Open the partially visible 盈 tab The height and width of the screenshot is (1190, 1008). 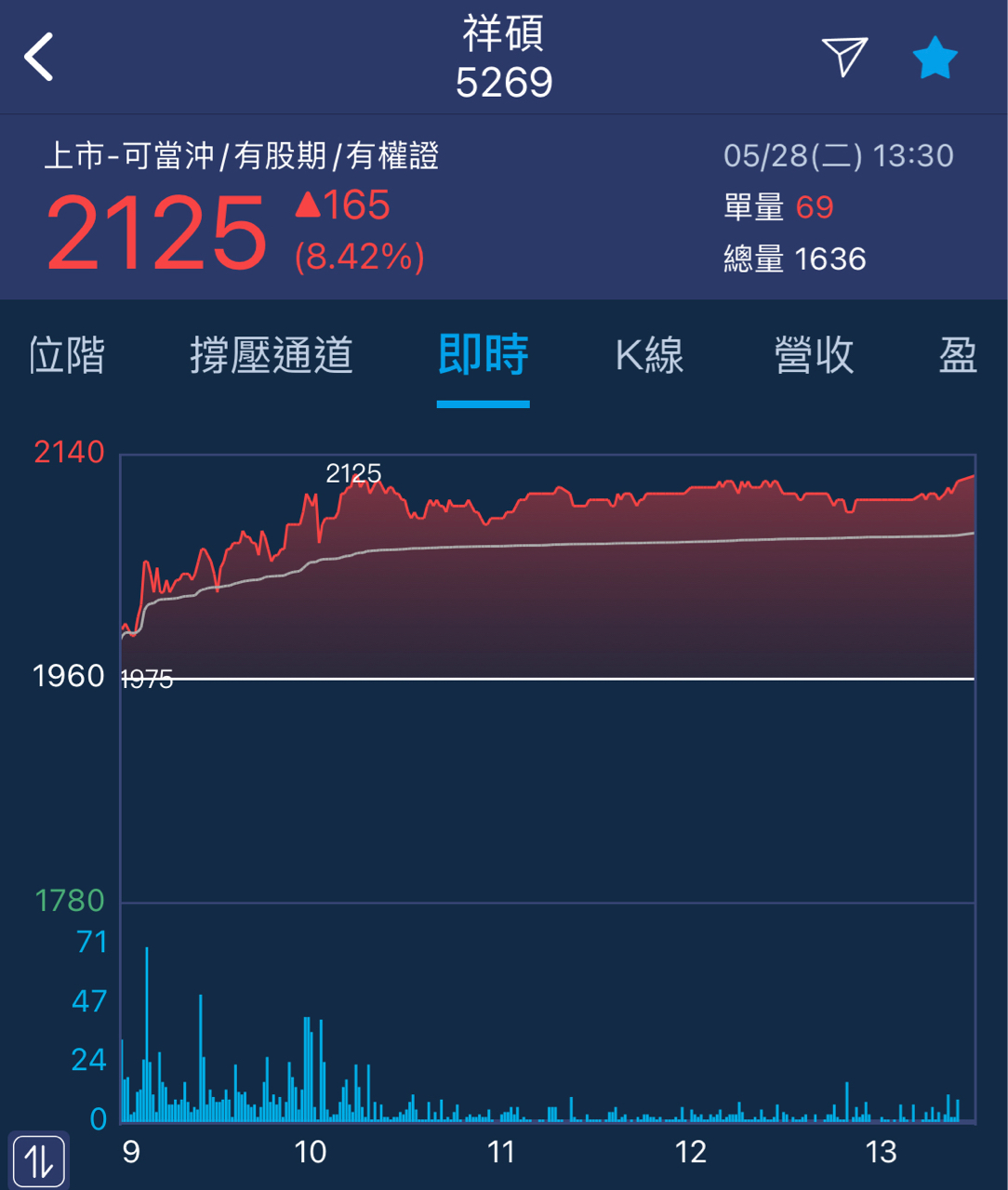(x=958, y=355)
